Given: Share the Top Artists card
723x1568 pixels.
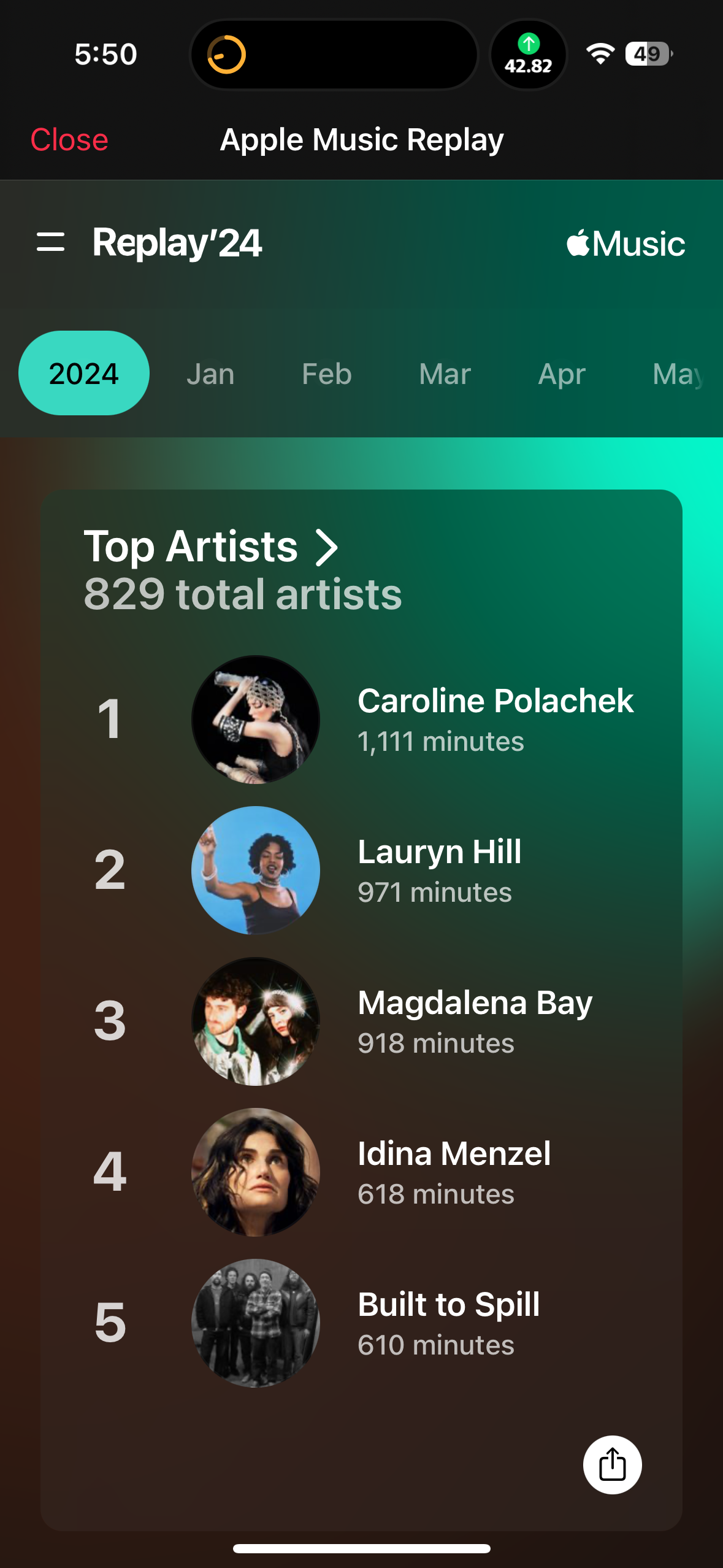Looking at the screenshot, I should click(612, 1465).
